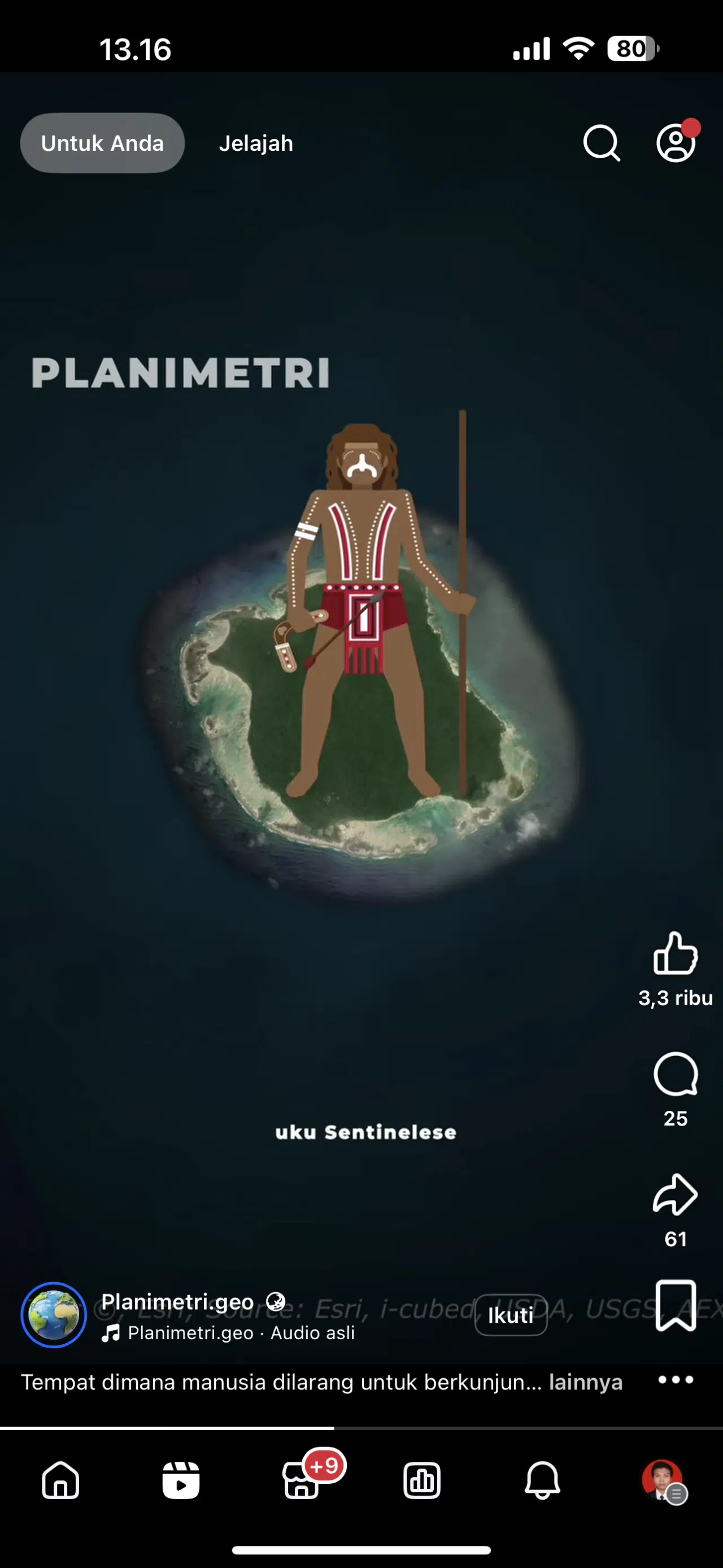
Task: Open the Reels video tab
Action: [181, 1480]
